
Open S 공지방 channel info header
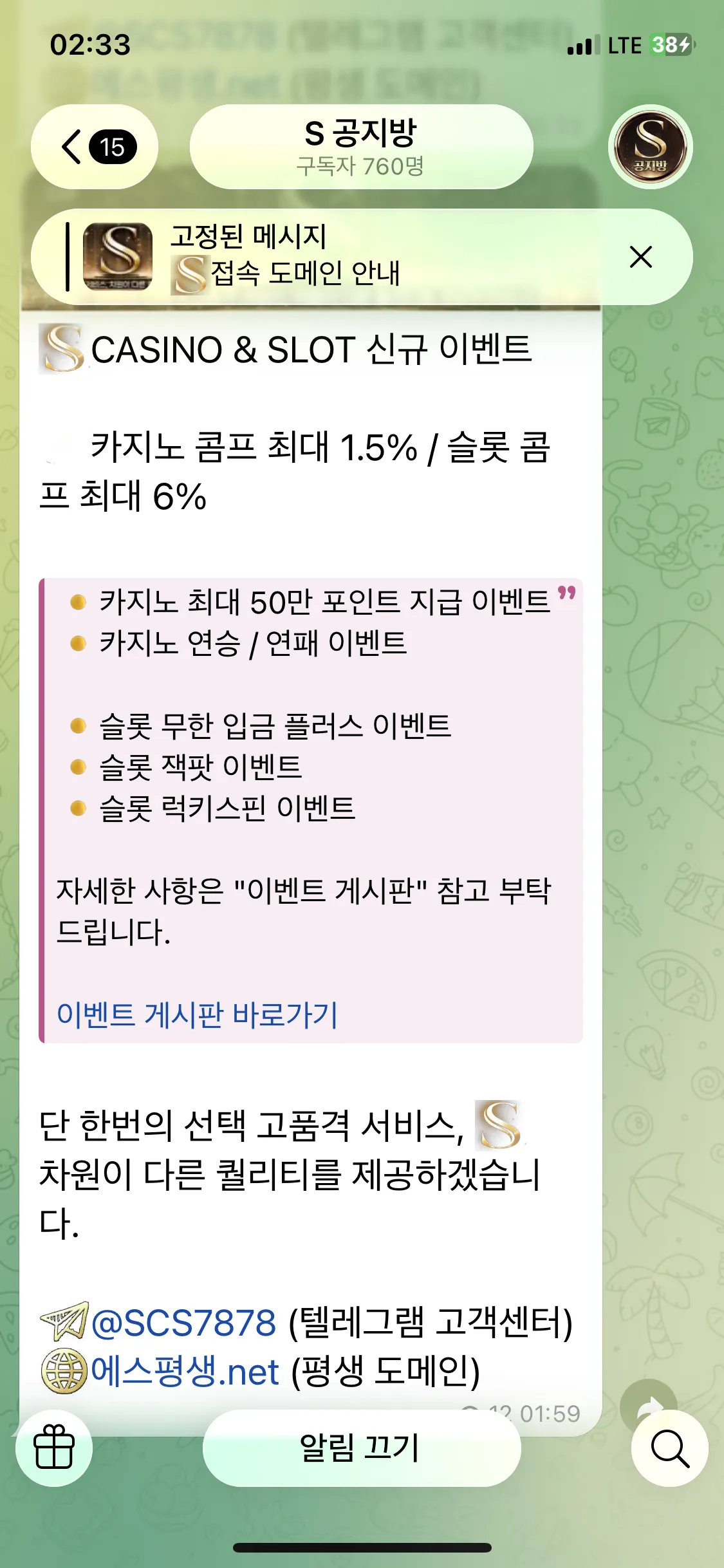[361, 147]
